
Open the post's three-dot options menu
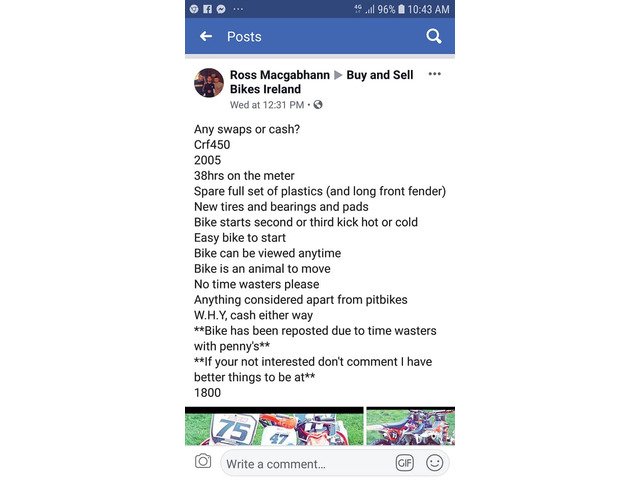[x=434, y=74]
